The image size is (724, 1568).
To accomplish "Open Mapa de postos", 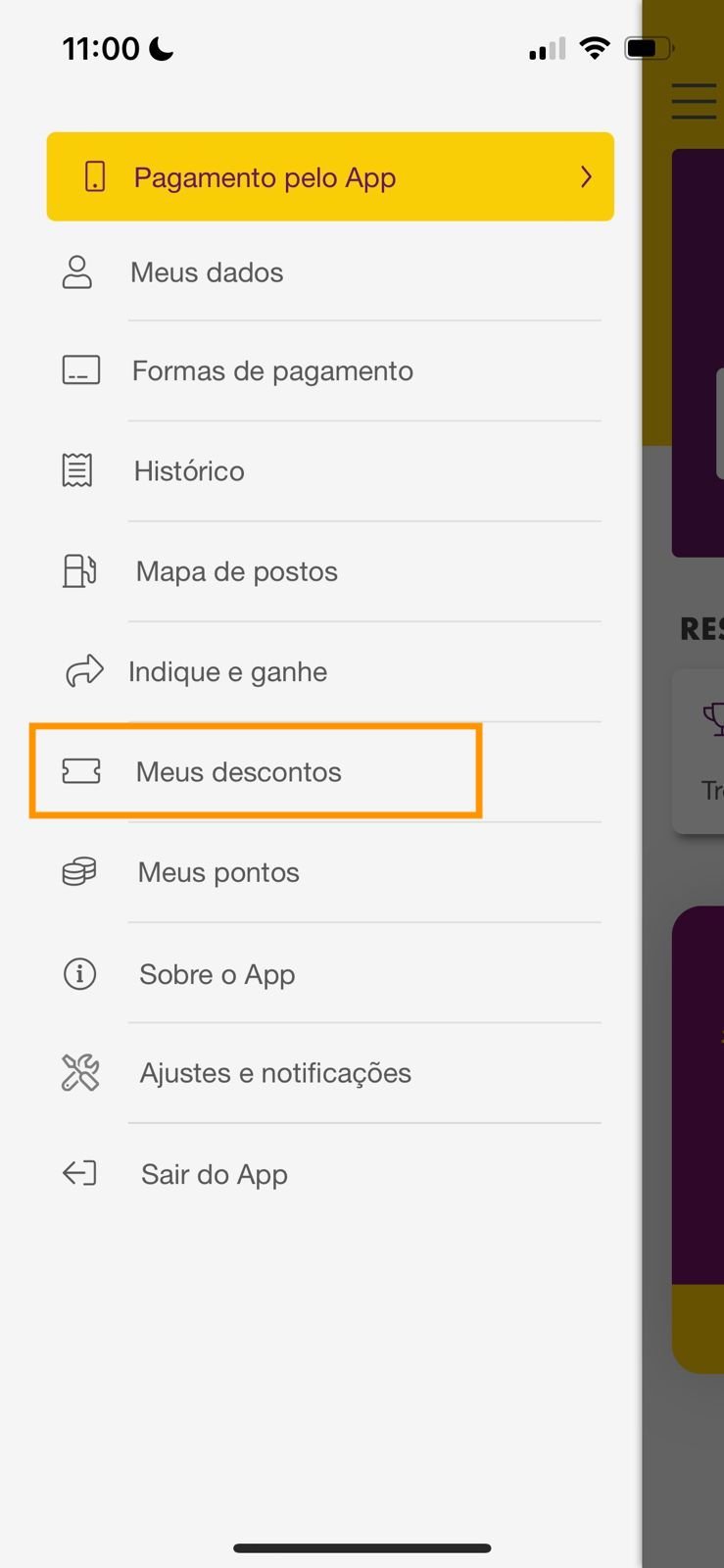I will point(330,571).
